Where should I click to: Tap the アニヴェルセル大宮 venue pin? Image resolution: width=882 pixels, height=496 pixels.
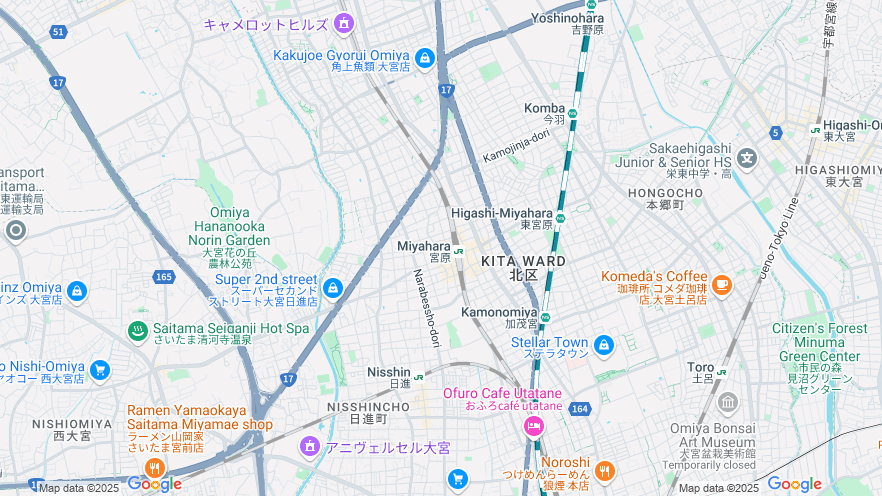pyautogui.click(x=310, y=445)
